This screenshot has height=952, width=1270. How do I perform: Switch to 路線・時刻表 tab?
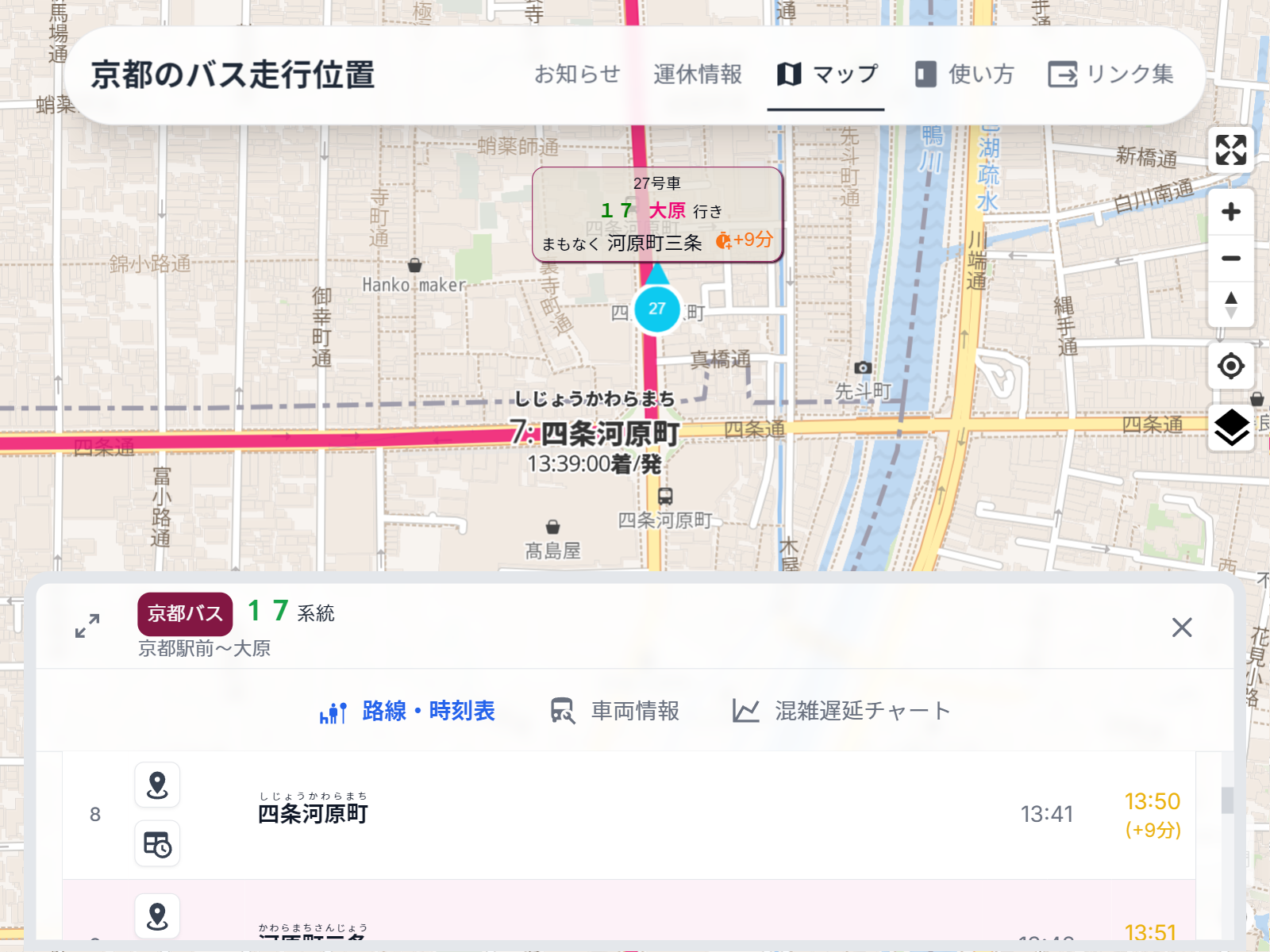407,711
